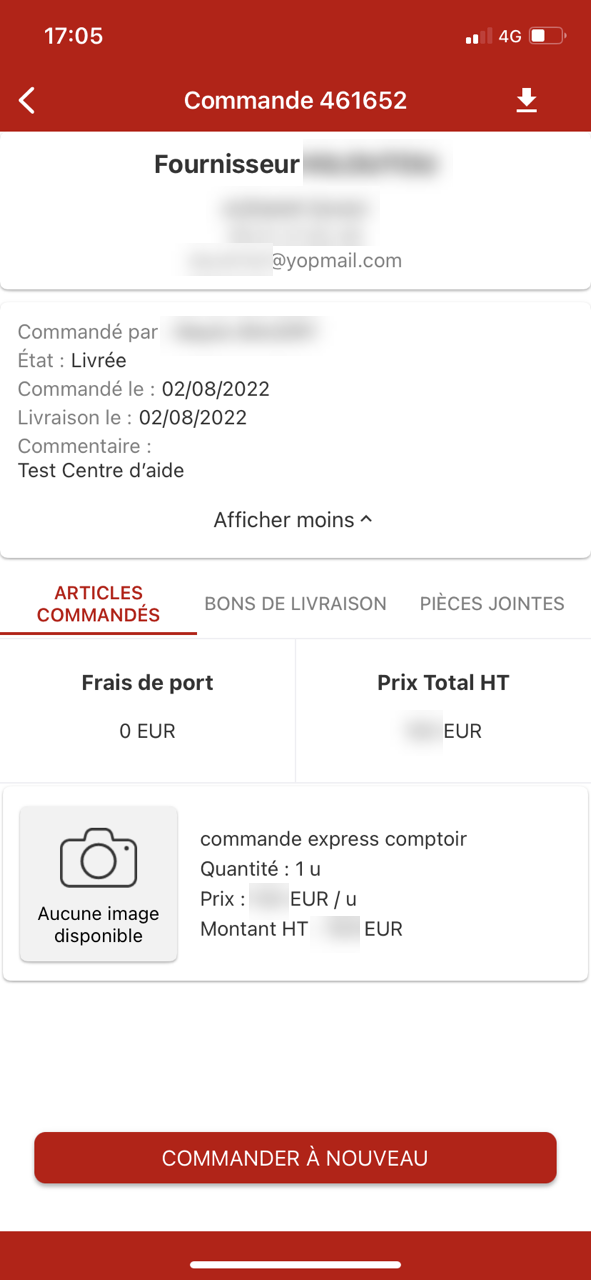This screenshot has width=591, height=1280.
Task: Open the Pièces jointes tab
Action: (492, 604)
